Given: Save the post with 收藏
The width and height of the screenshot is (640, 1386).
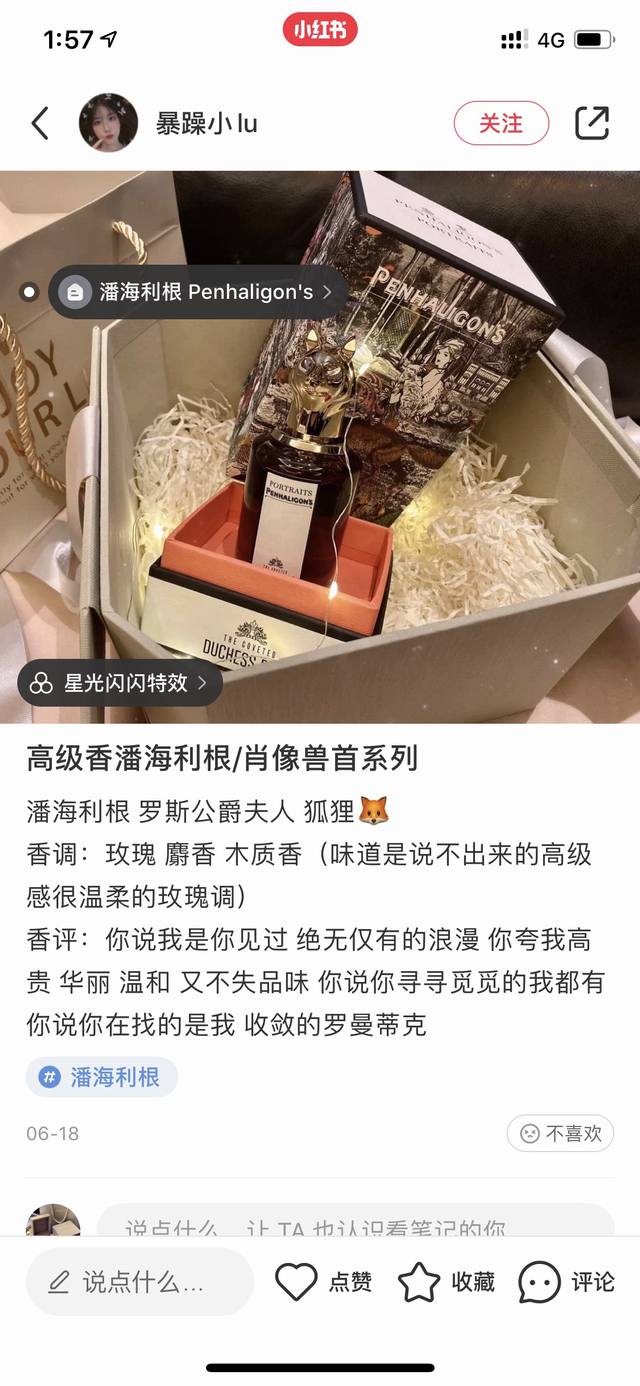Looking at the screenshot, I should coord(447,1282).
